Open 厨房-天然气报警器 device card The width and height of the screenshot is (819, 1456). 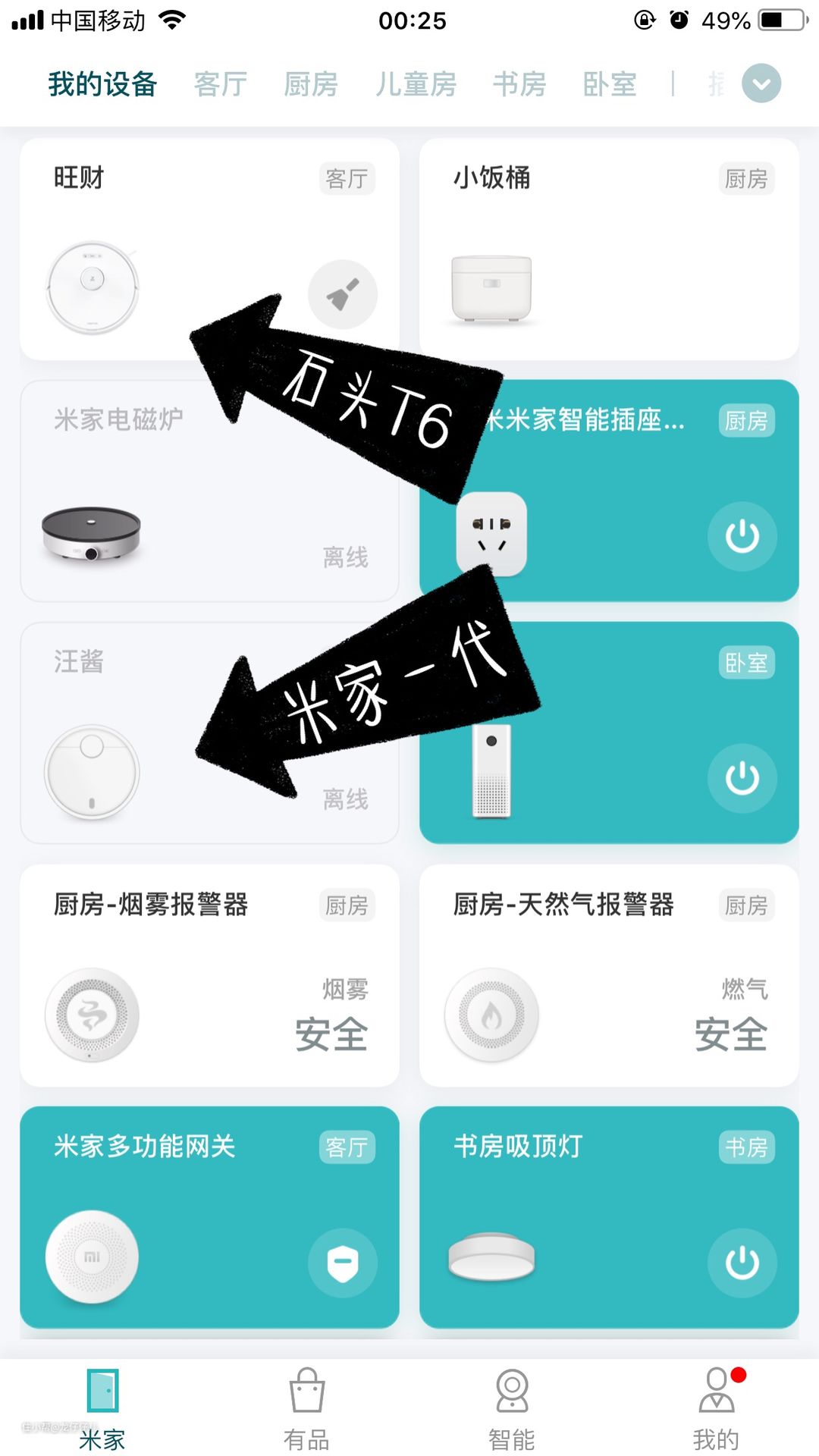(x=608, y=975)
